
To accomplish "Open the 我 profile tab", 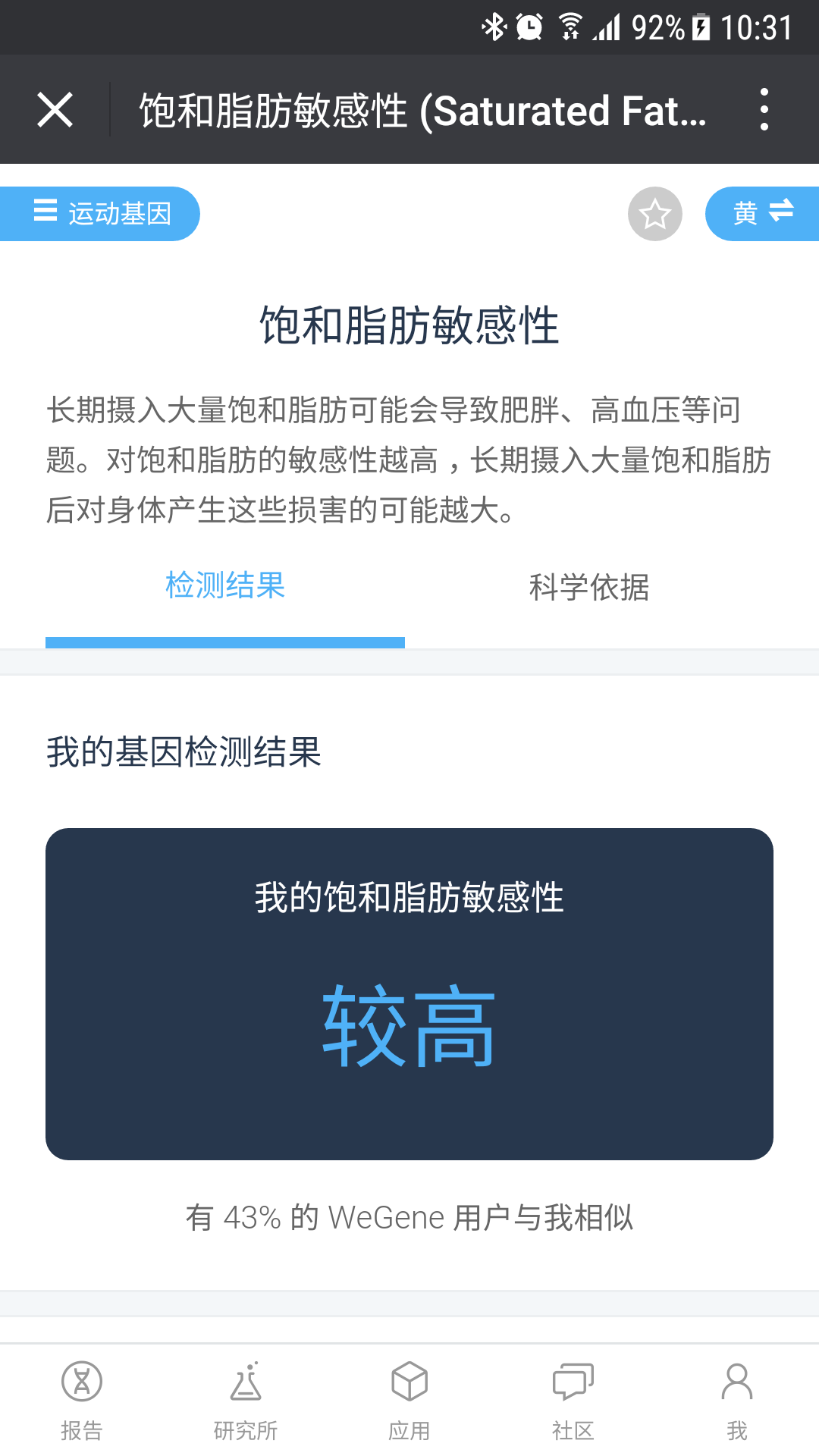I will point(737,1401).
